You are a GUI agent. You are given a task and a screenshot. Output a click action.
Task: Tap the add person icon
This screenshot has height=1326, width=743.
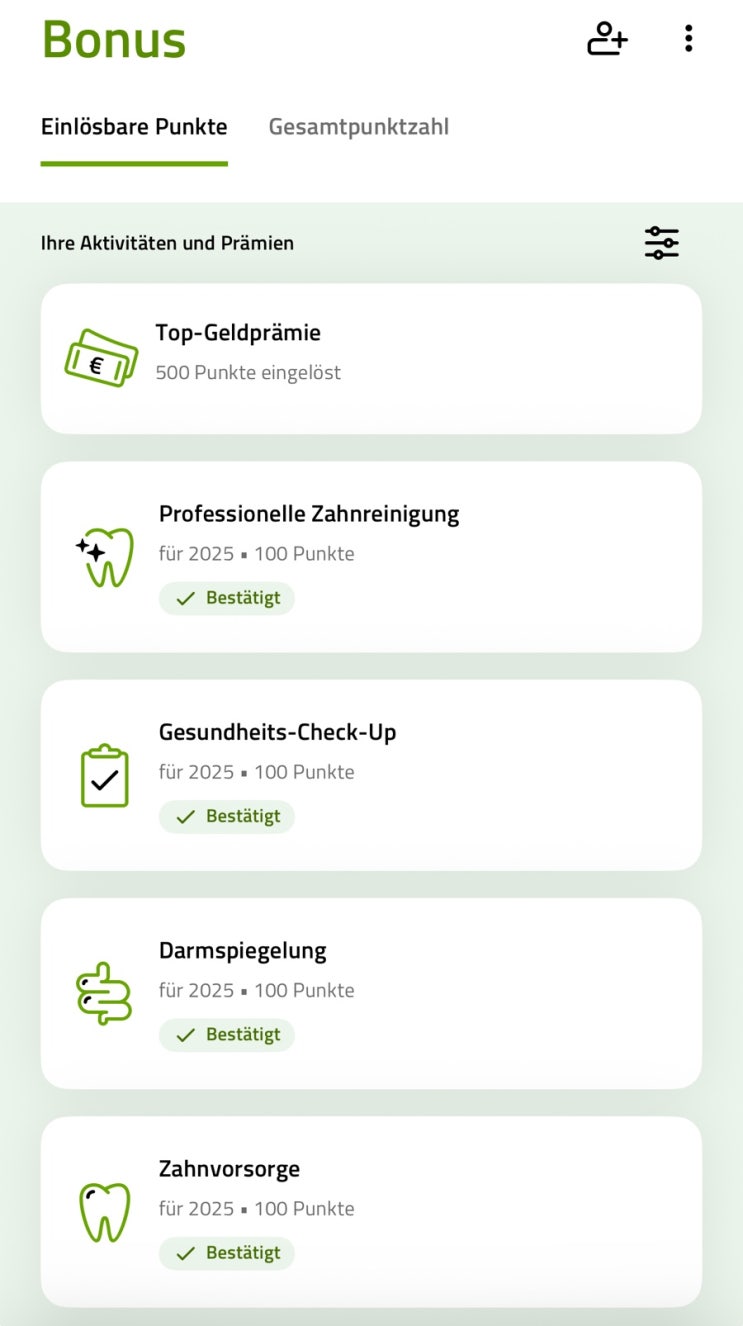point(606,39)
